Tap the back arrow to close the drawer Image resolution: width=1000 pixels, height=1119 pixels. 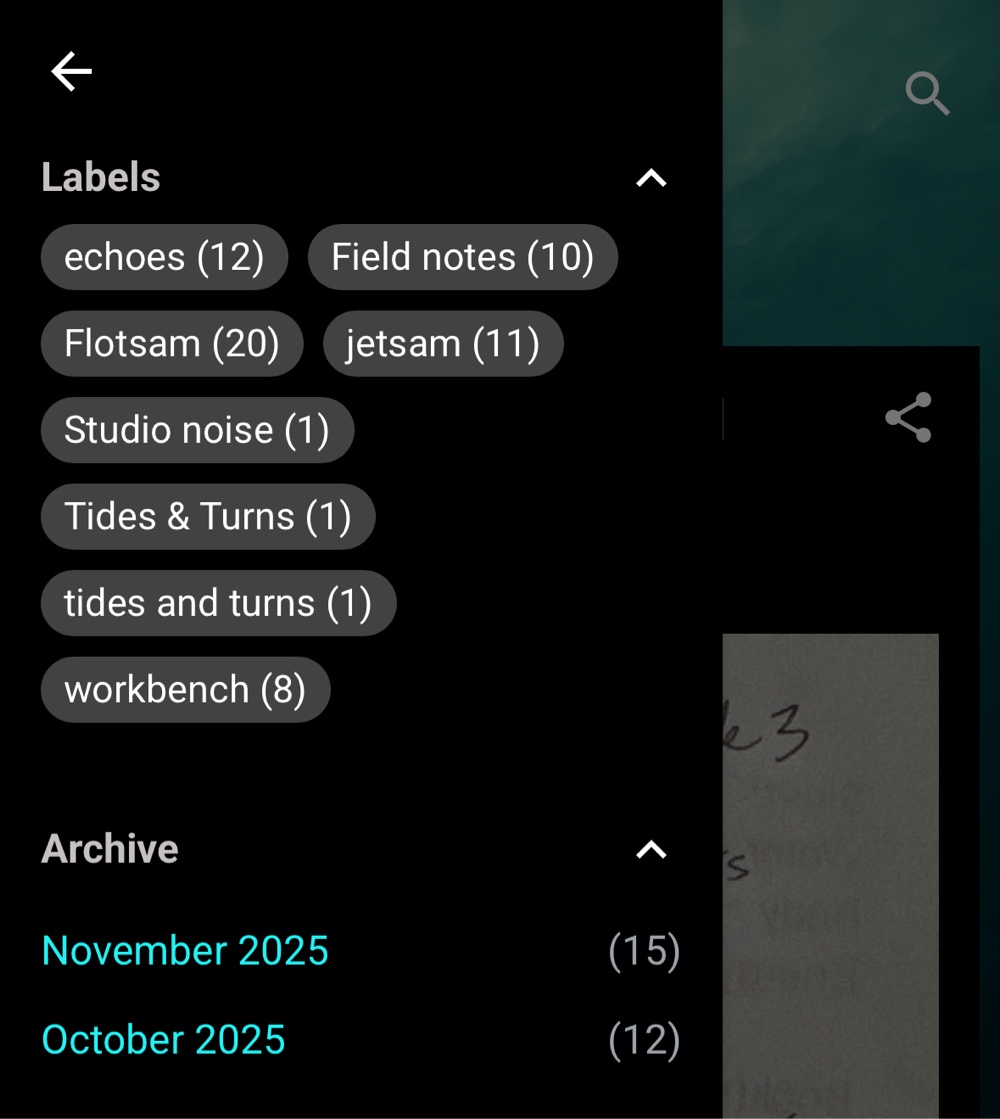71,72
